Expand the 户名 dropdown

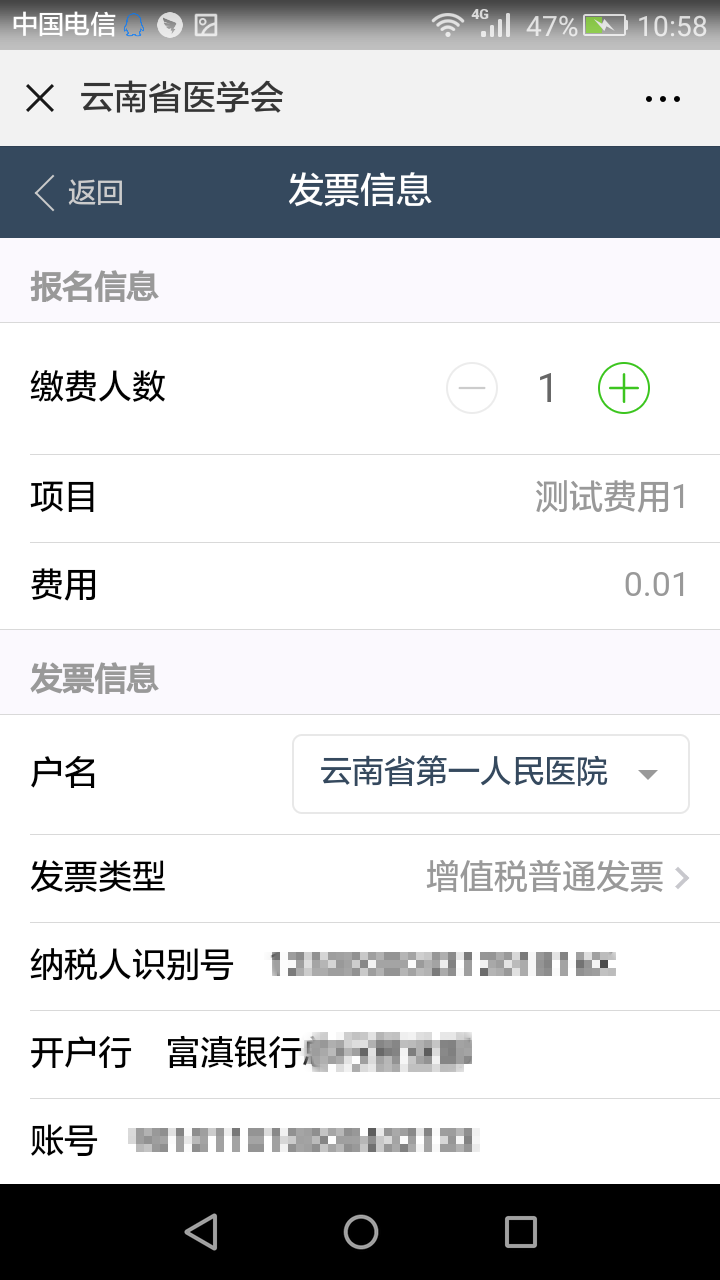491,774
